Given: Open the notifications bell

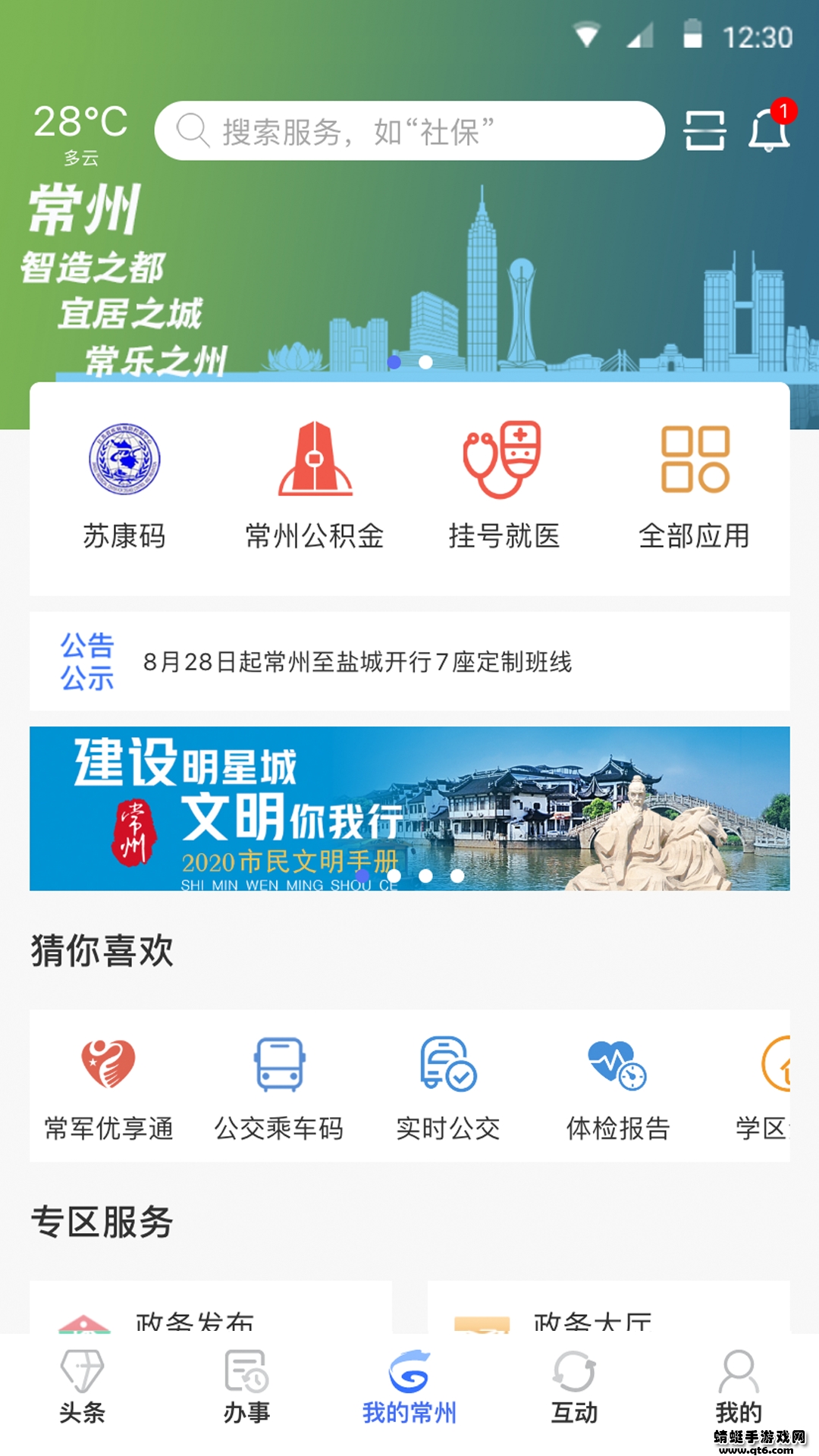Looking at the screenshot, I should pos(769,129).
